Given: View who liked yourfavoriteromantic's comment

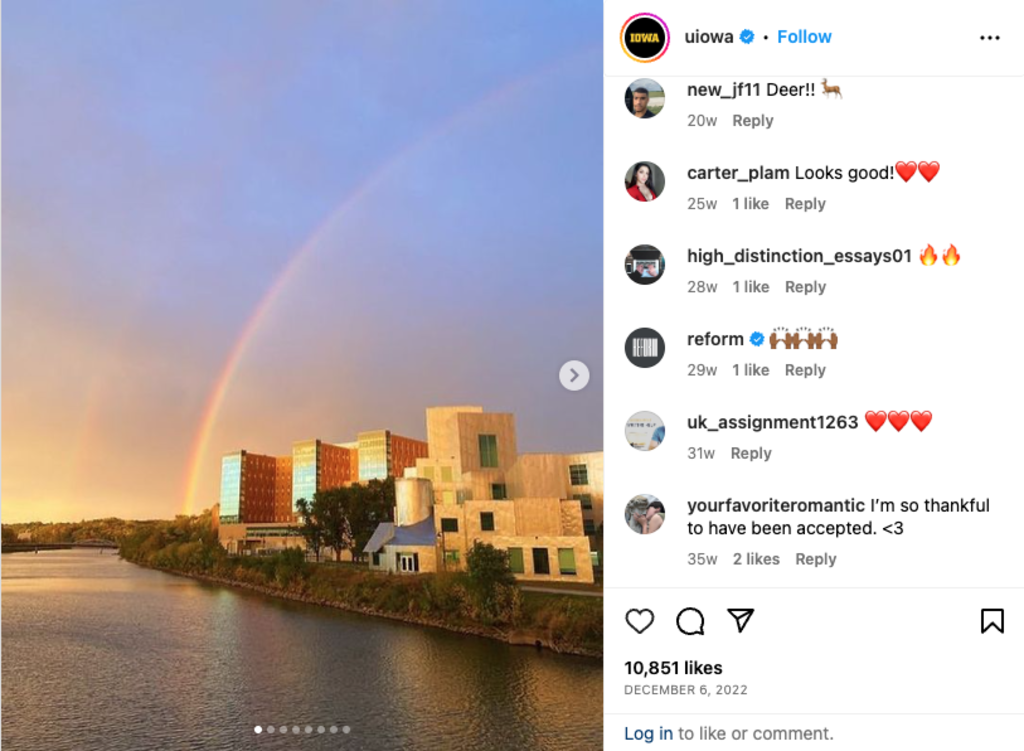Looking at the screenshot, I should tap(755, 559).
